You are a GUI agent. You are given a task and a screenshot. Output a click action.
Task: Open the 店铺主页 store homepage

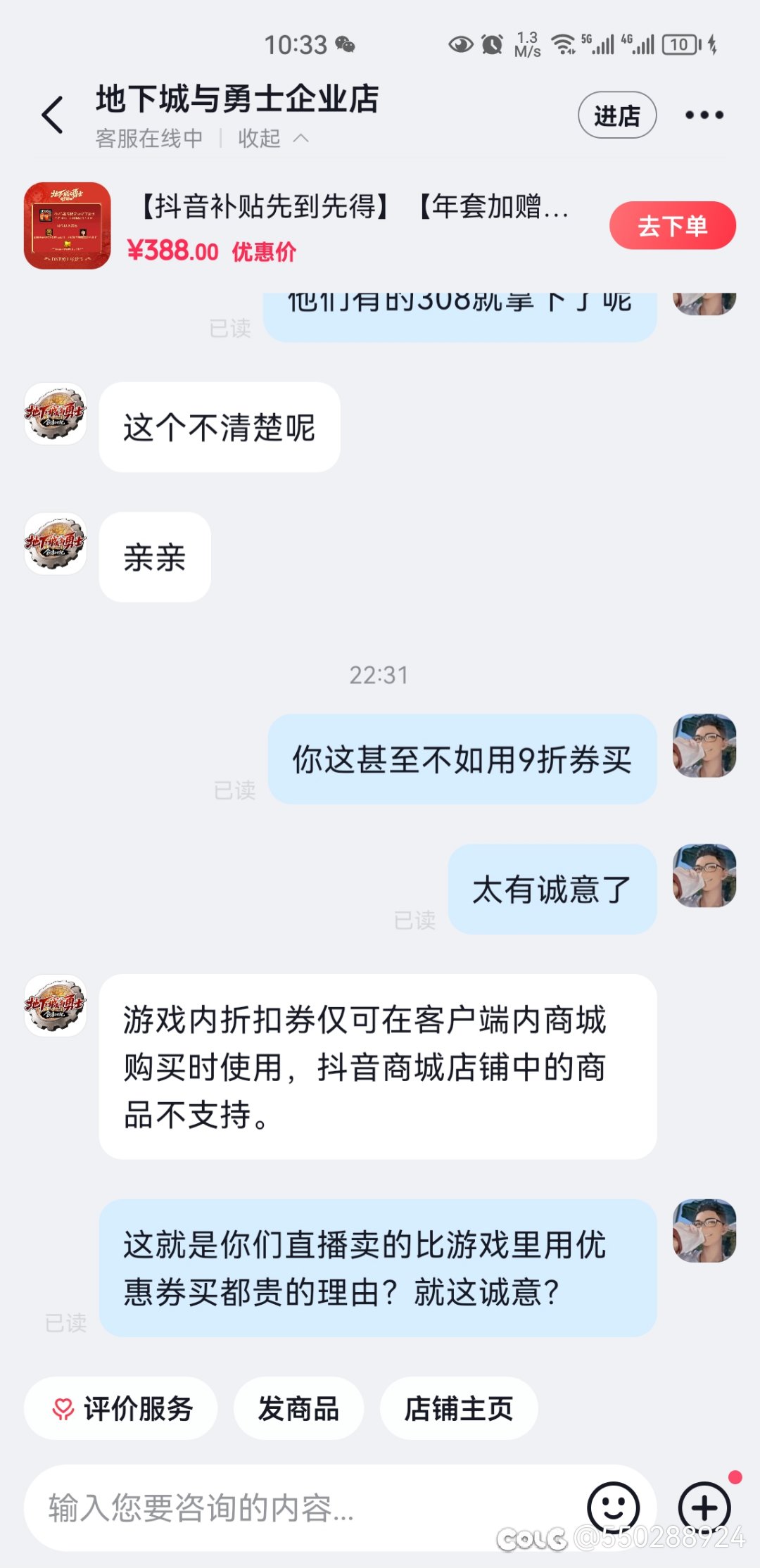coord(459,1409)
